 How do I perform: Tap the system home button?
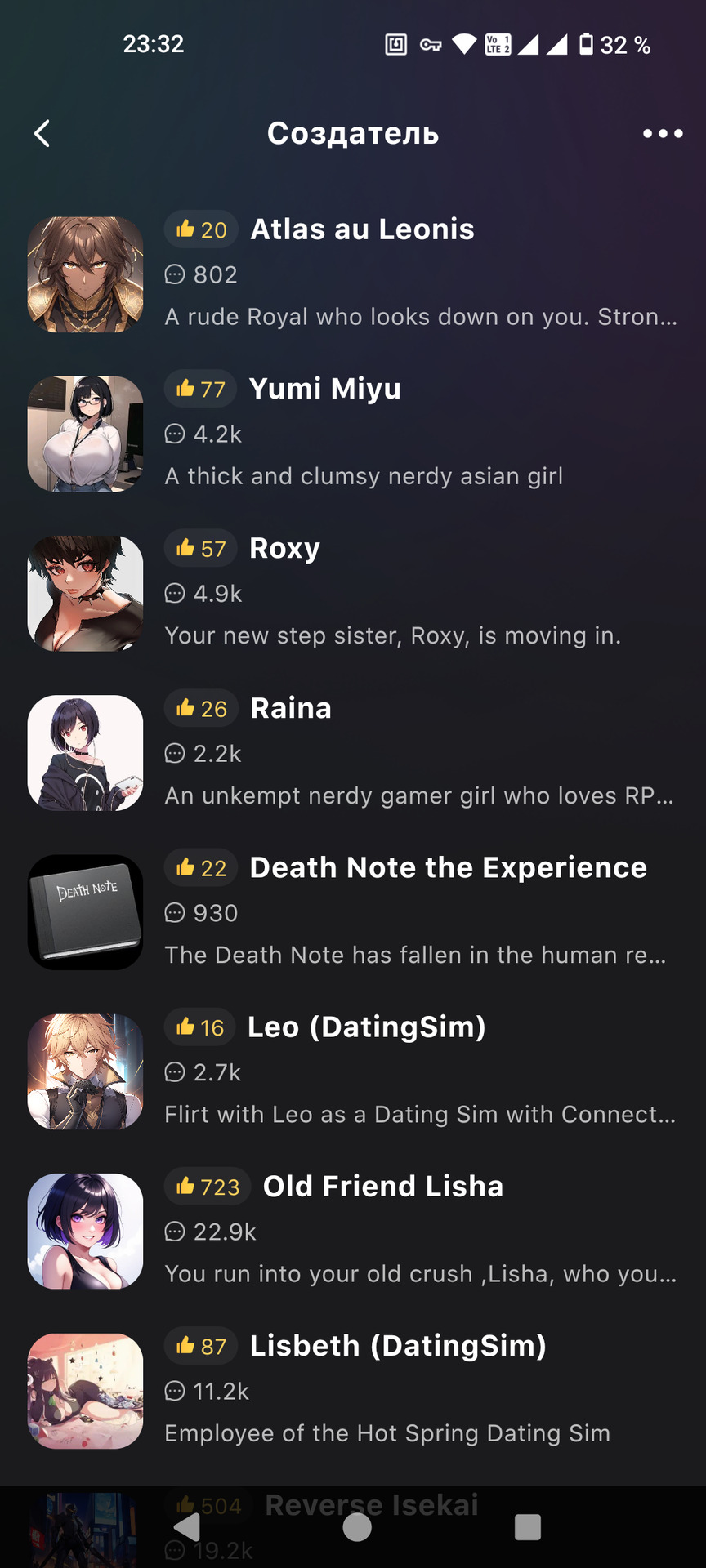click(x=357, y=1527)
